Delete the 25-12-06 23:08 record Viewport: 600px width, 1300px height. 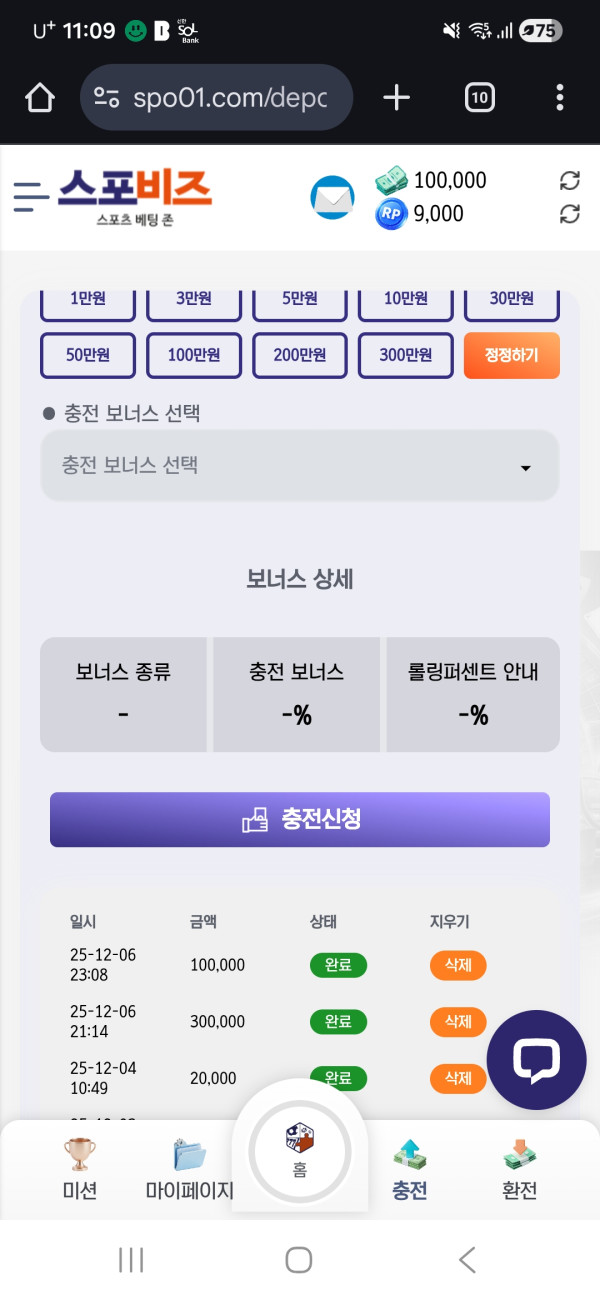[x=458, y=965]
